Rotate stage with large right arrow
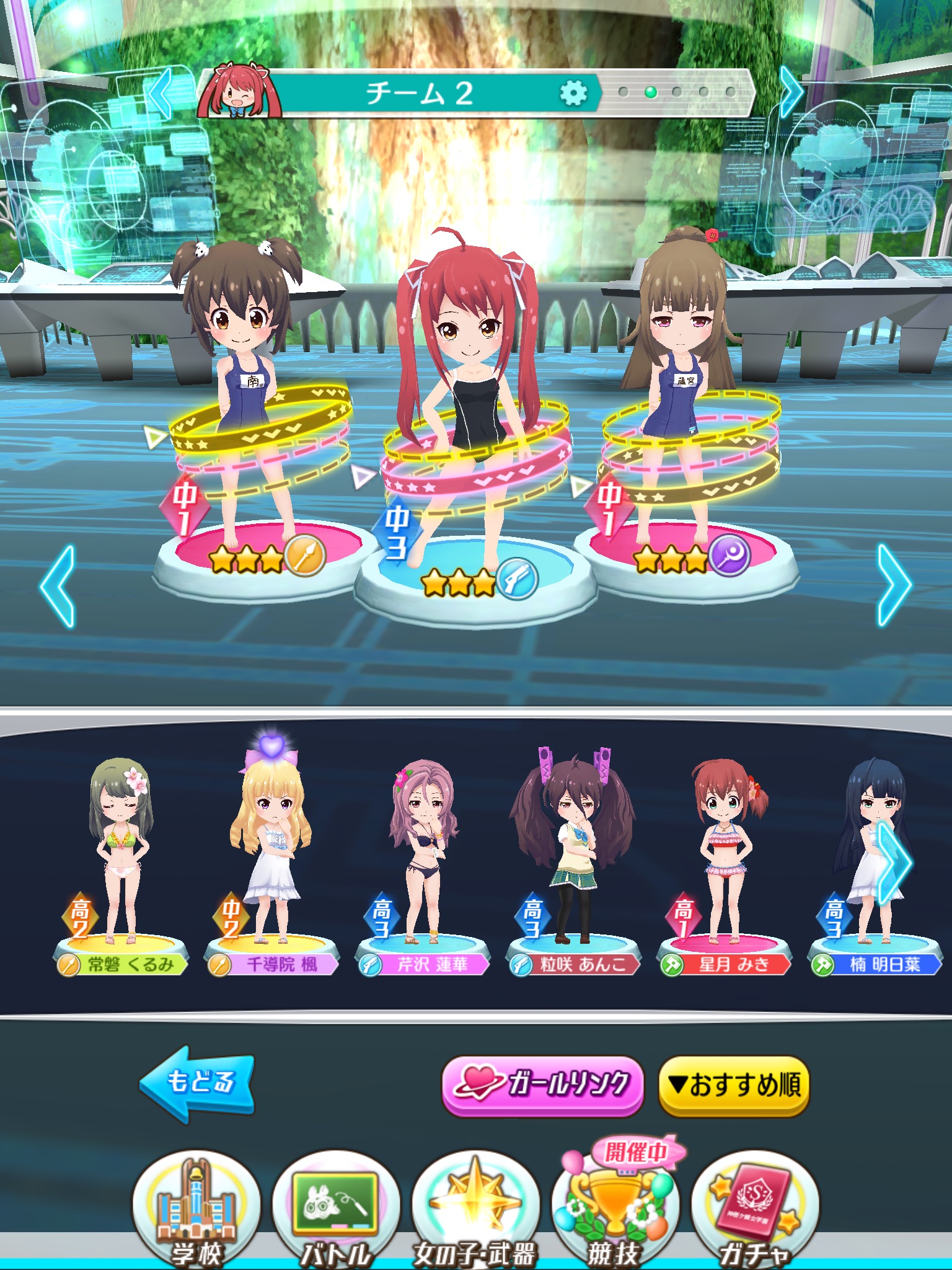 pyautogui.click(x=893, y=585)
